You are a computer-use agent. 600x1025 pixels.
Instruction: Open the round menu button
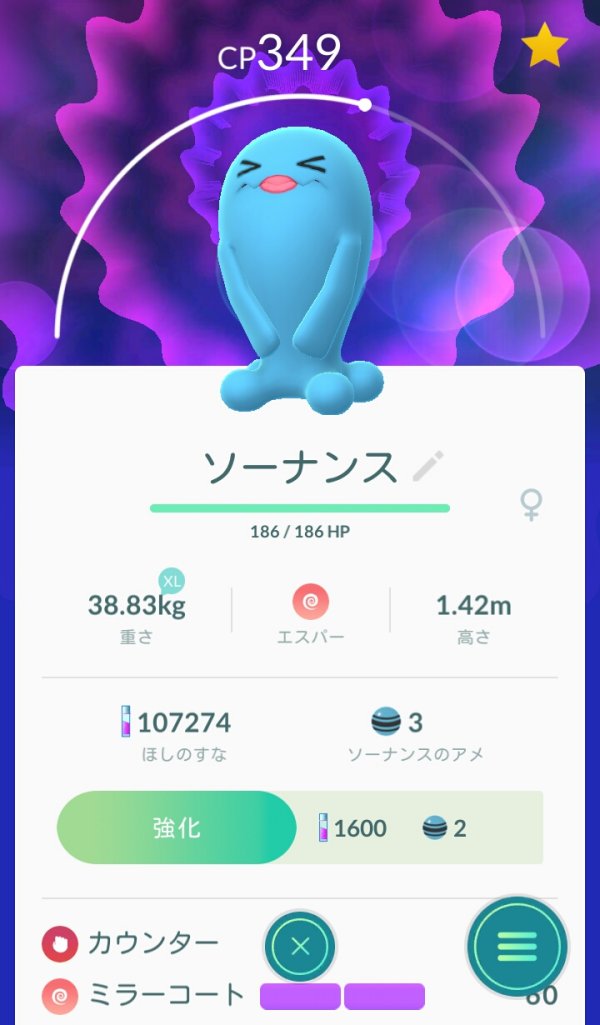517,946
